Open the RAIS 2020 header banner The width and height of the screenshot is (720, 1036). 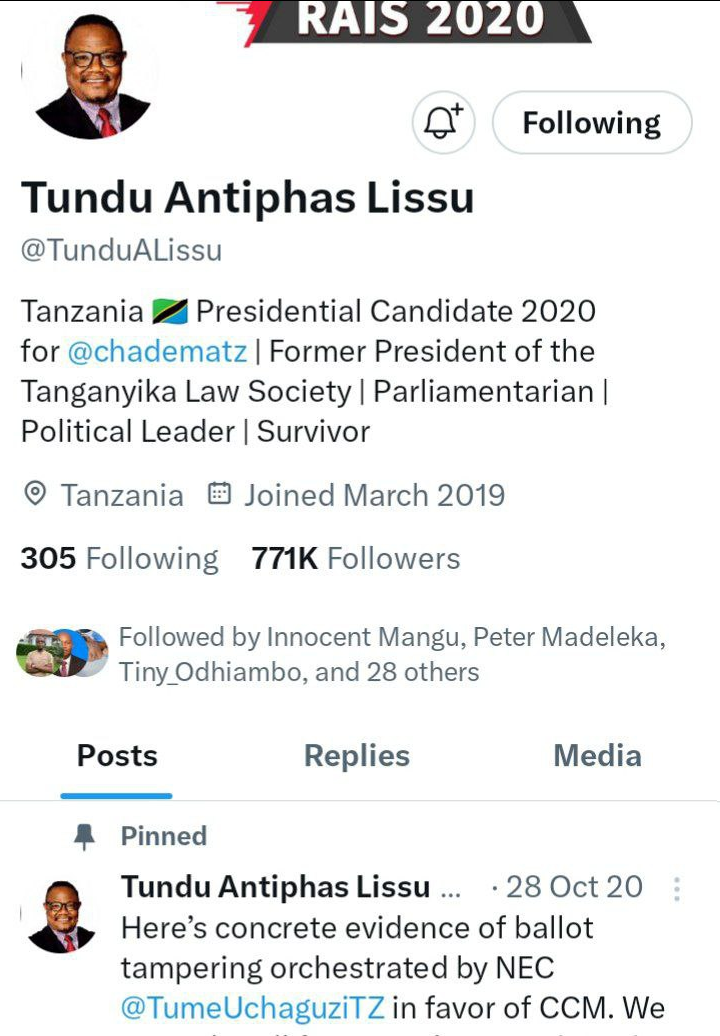tap(420, 20)
